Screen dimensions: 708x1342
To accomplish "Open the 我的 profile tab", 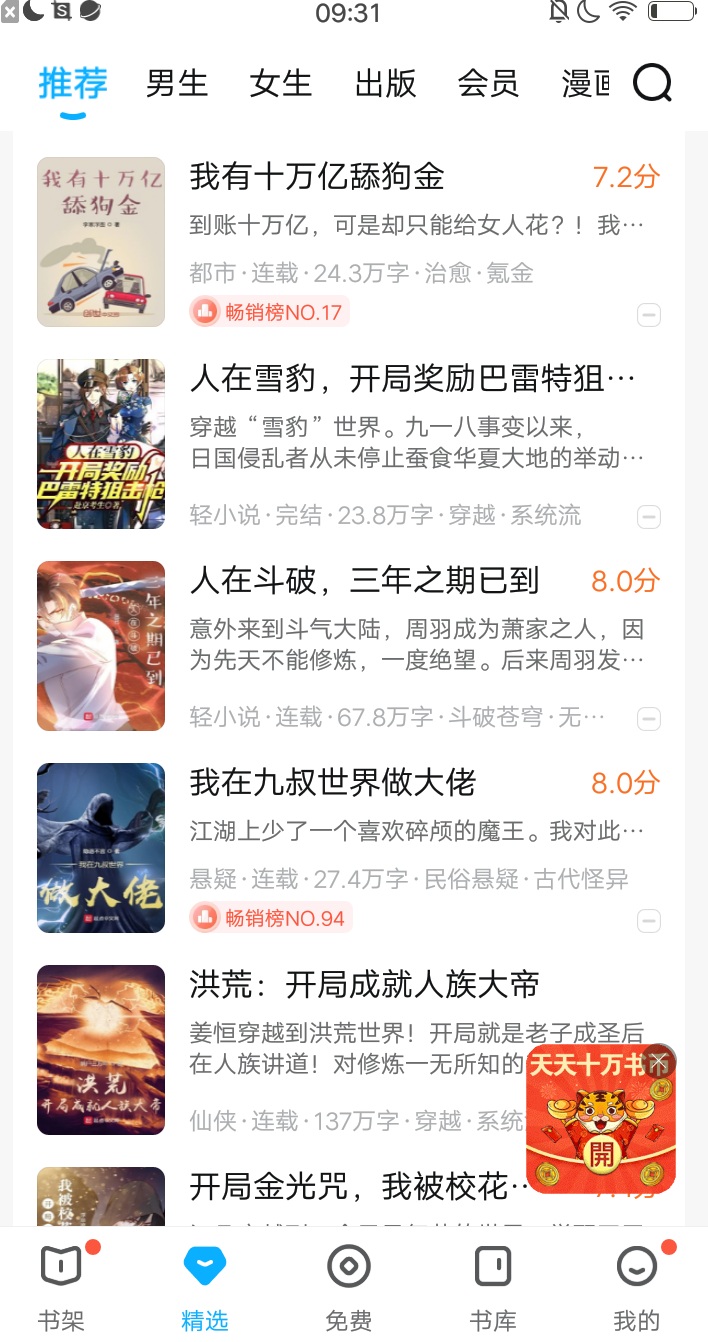I will click(637, 1288).
